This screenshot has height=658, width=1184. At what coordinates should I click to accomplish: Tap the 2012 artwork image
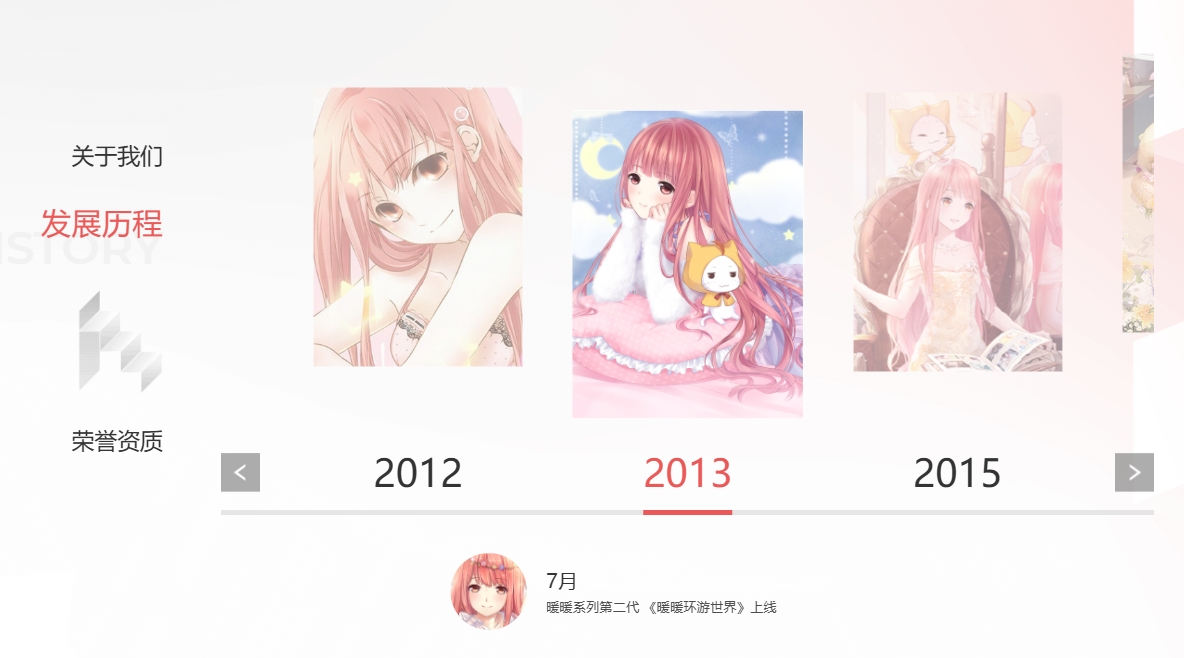pos(418,227)
